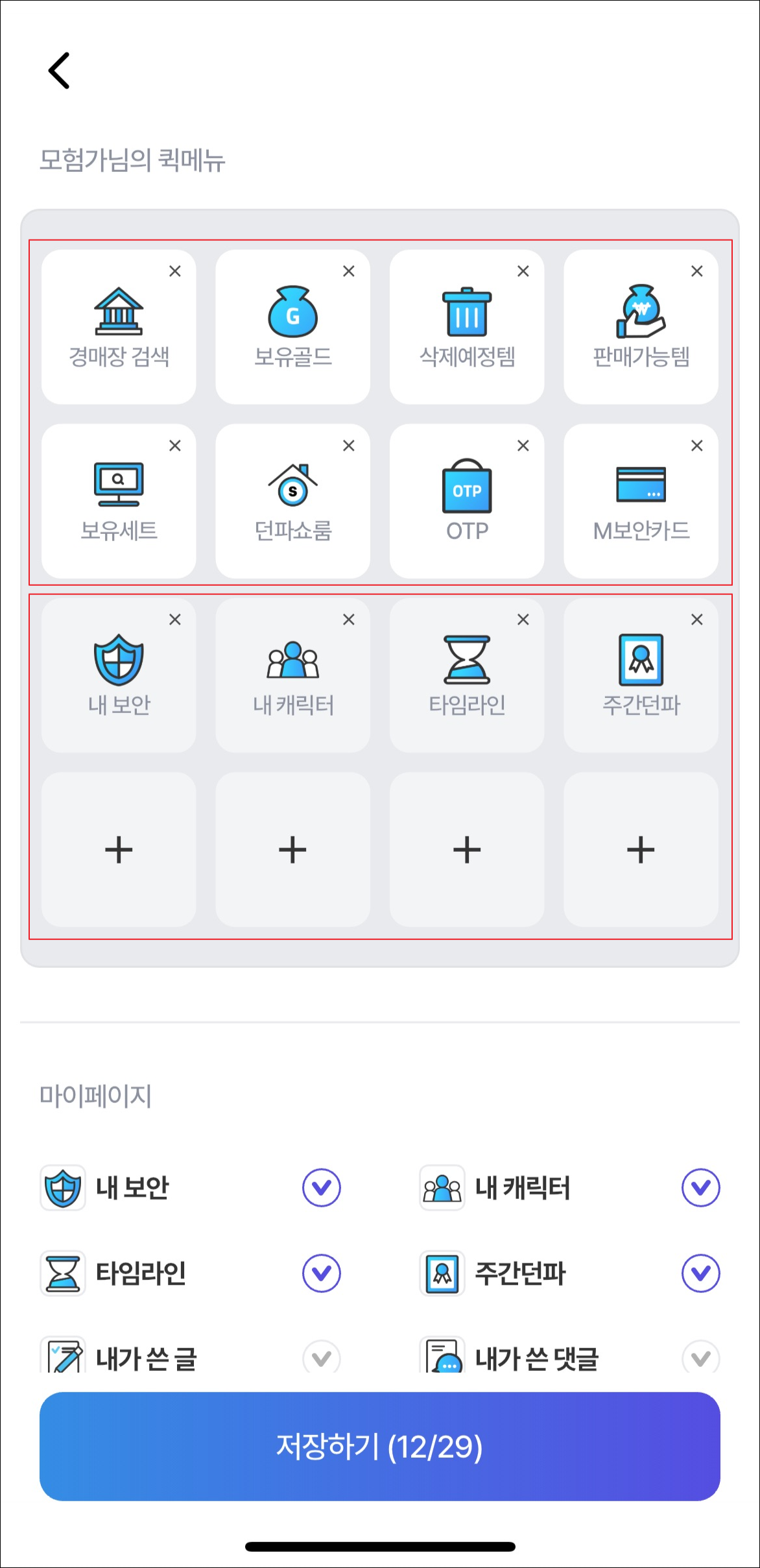Remove 보유세트 tile
Image resolution: width=760 pixels, height=1568 pixels.
pos(175,446)
